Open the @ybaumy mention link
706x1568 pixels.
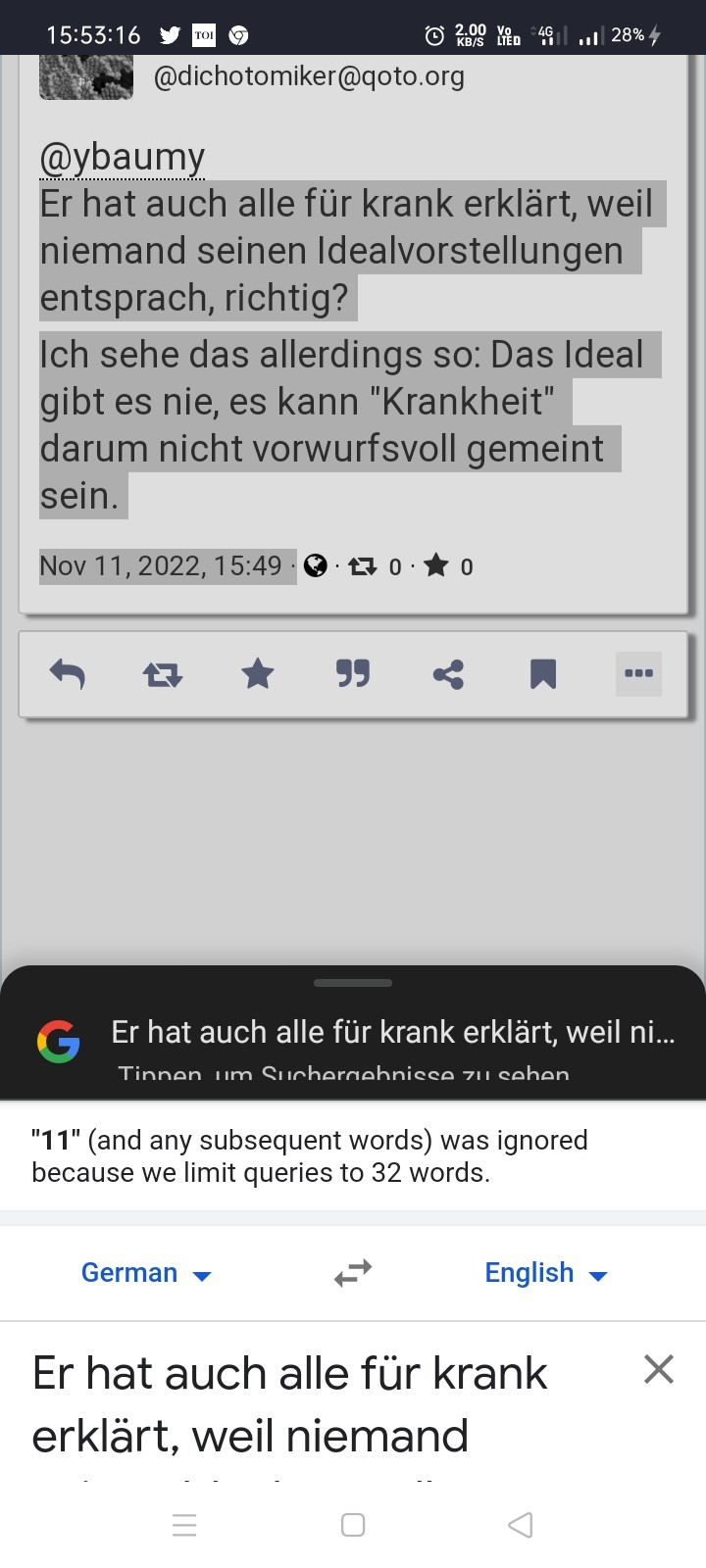123,157
